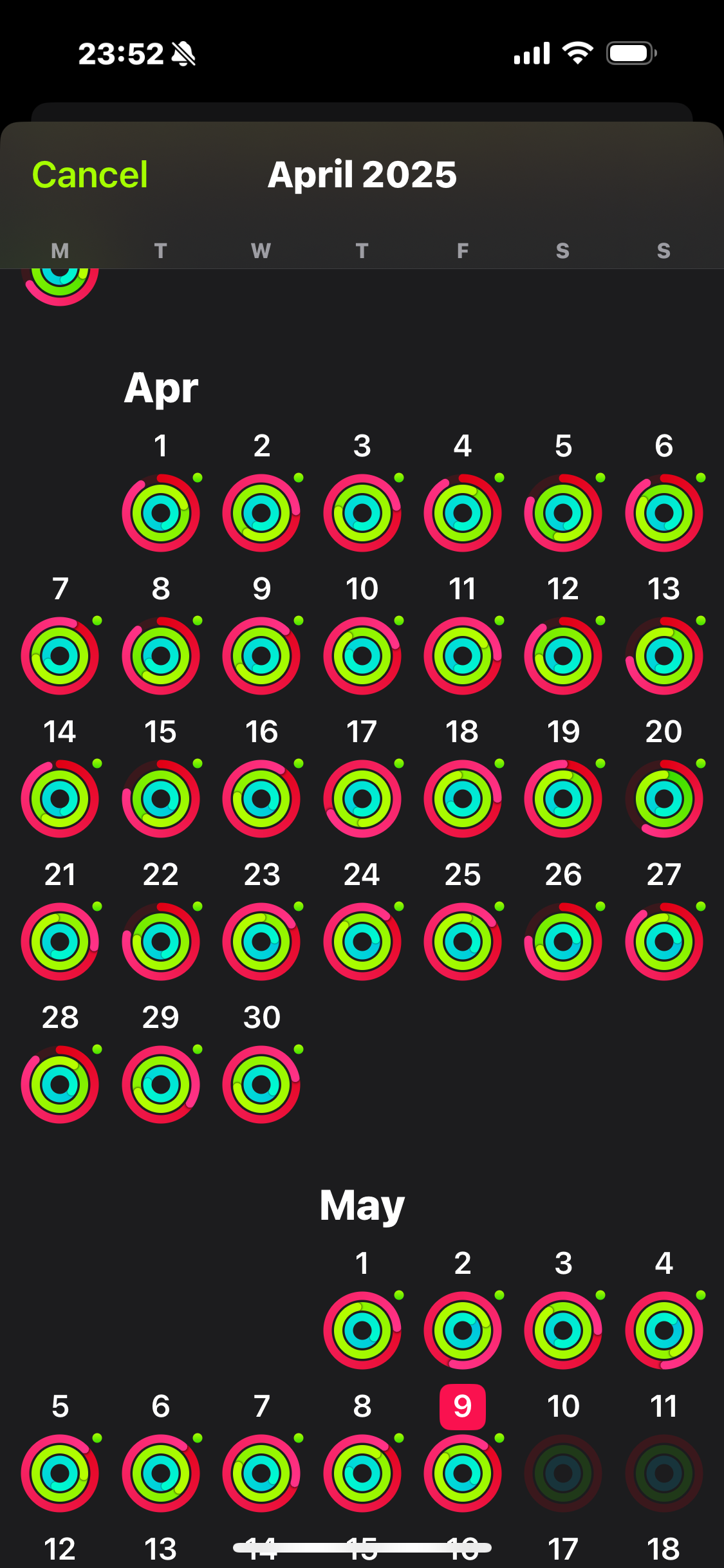Pick April 16 activity rings
This screenshot has width=724, height=1568.
coord(261,799)
